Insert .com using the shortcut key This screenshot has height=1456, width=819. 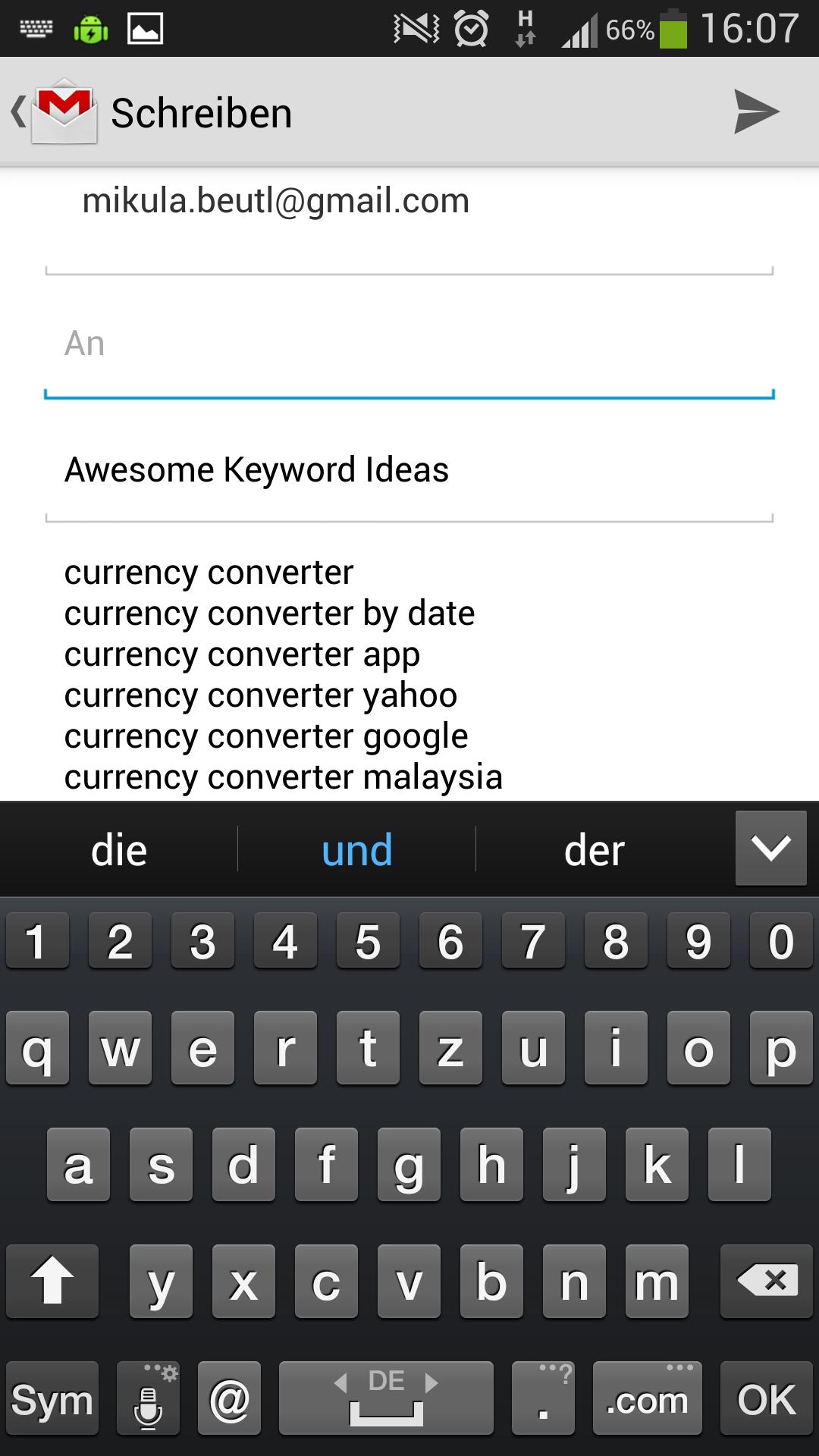click(647, 1399)
